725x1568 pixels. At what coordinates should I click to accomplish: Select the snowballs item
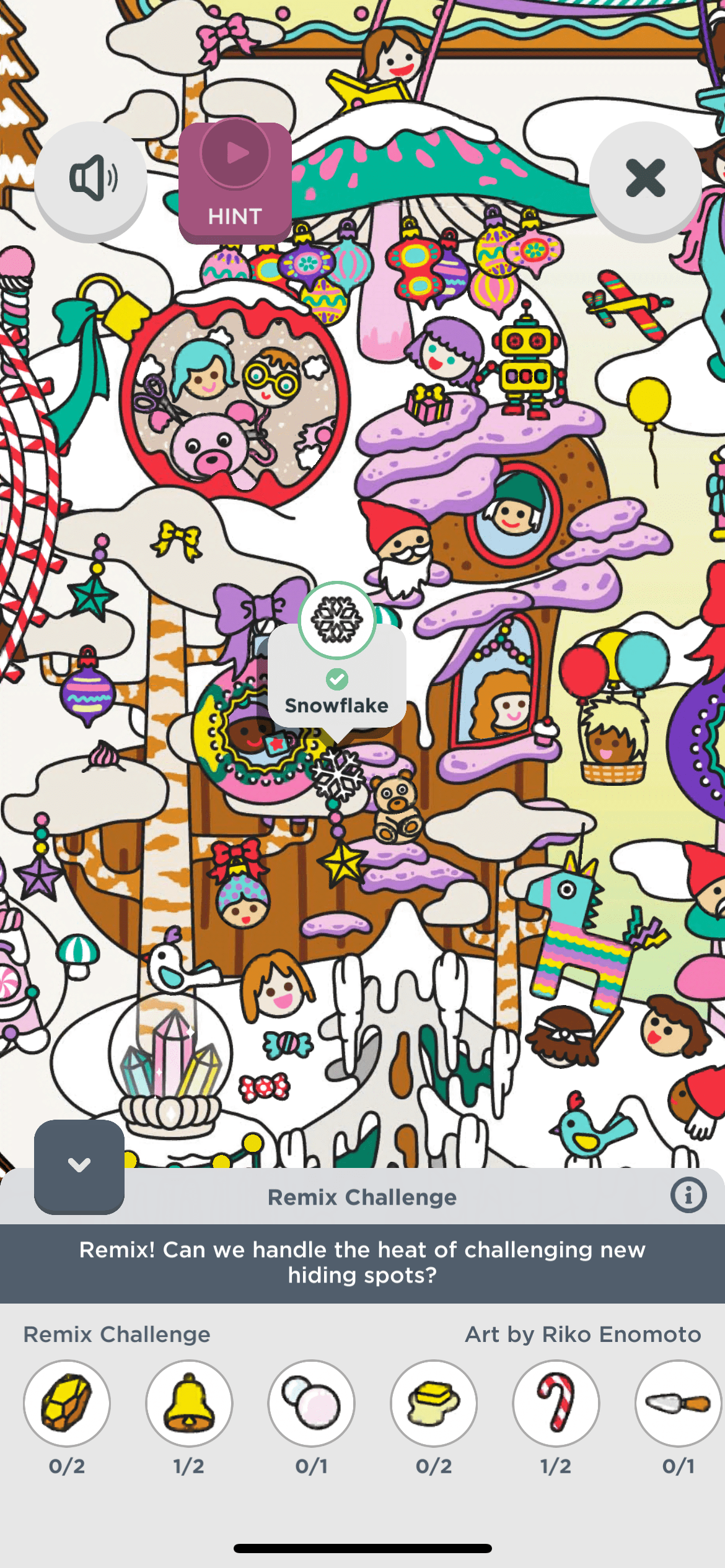point(311,1403)
